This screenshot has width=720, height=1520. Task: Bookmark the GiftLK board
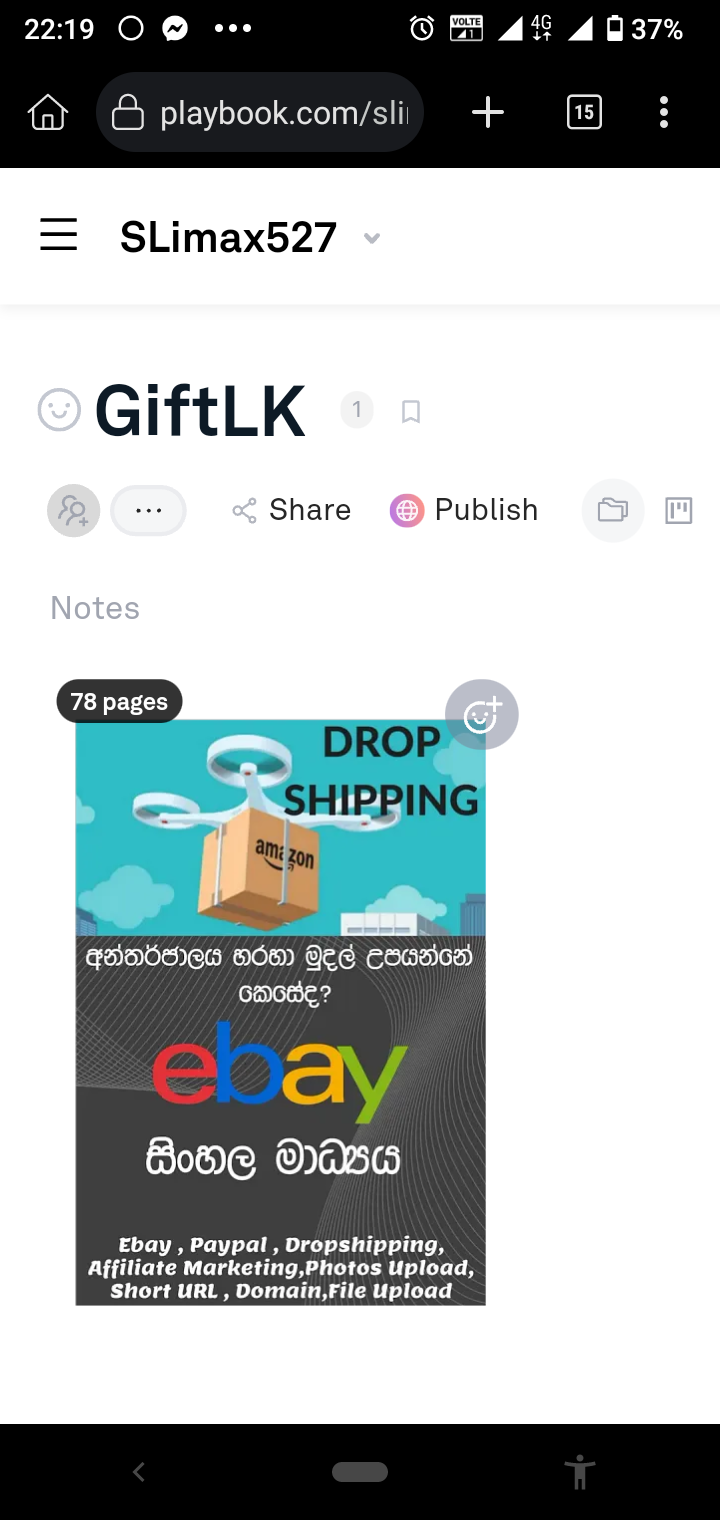pos(411,411)
